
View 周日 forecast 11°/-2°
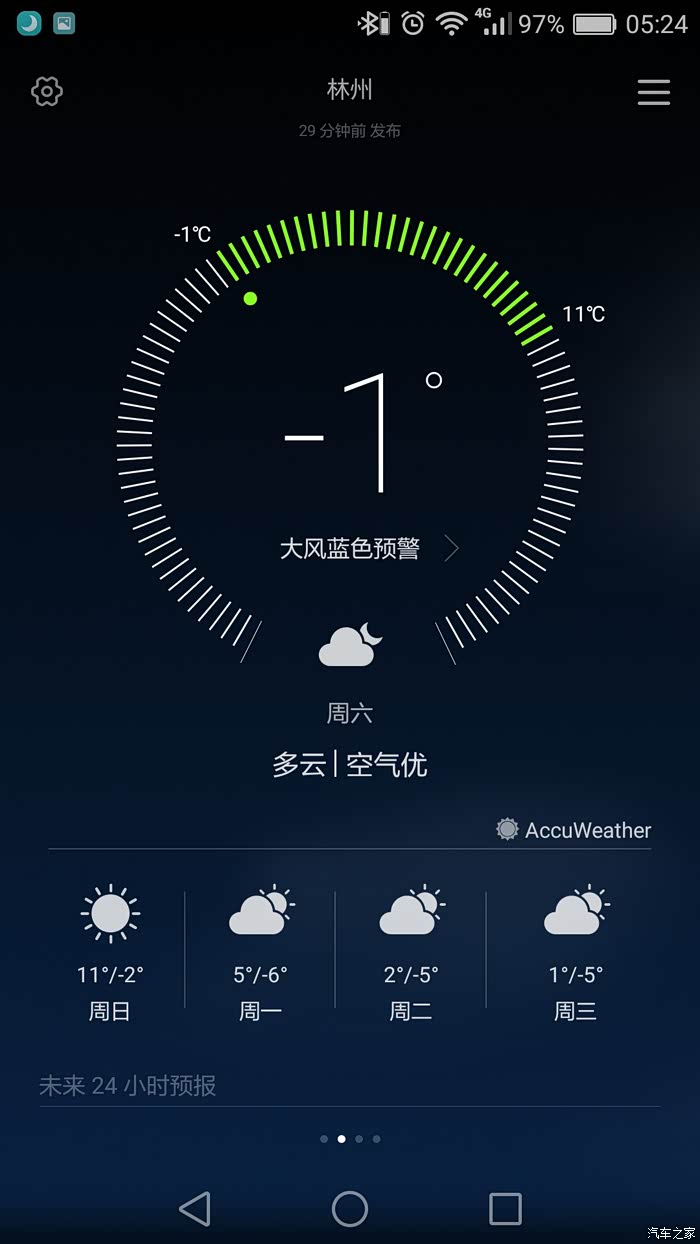[110, 953]
